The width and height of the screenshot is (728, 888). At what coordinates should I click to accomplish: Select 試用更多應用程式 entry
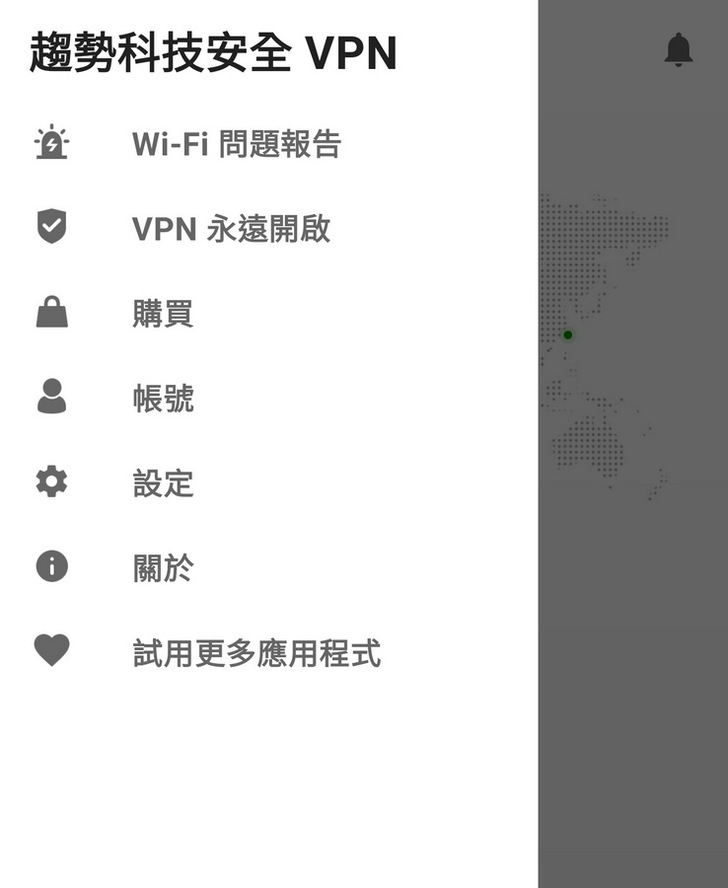(x=256, y=654)
